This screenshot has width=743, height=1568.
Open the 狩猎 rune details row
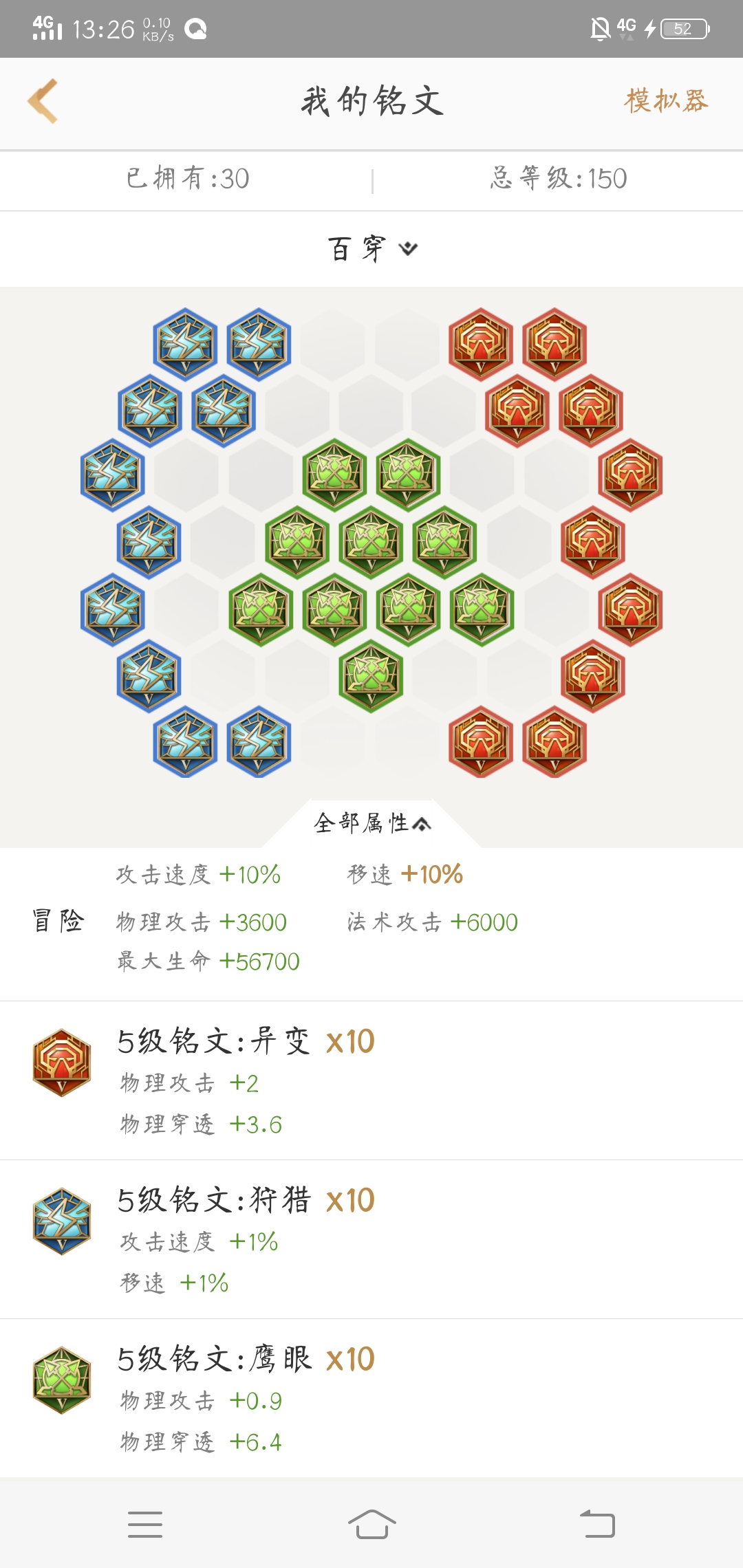(371, 1240)
